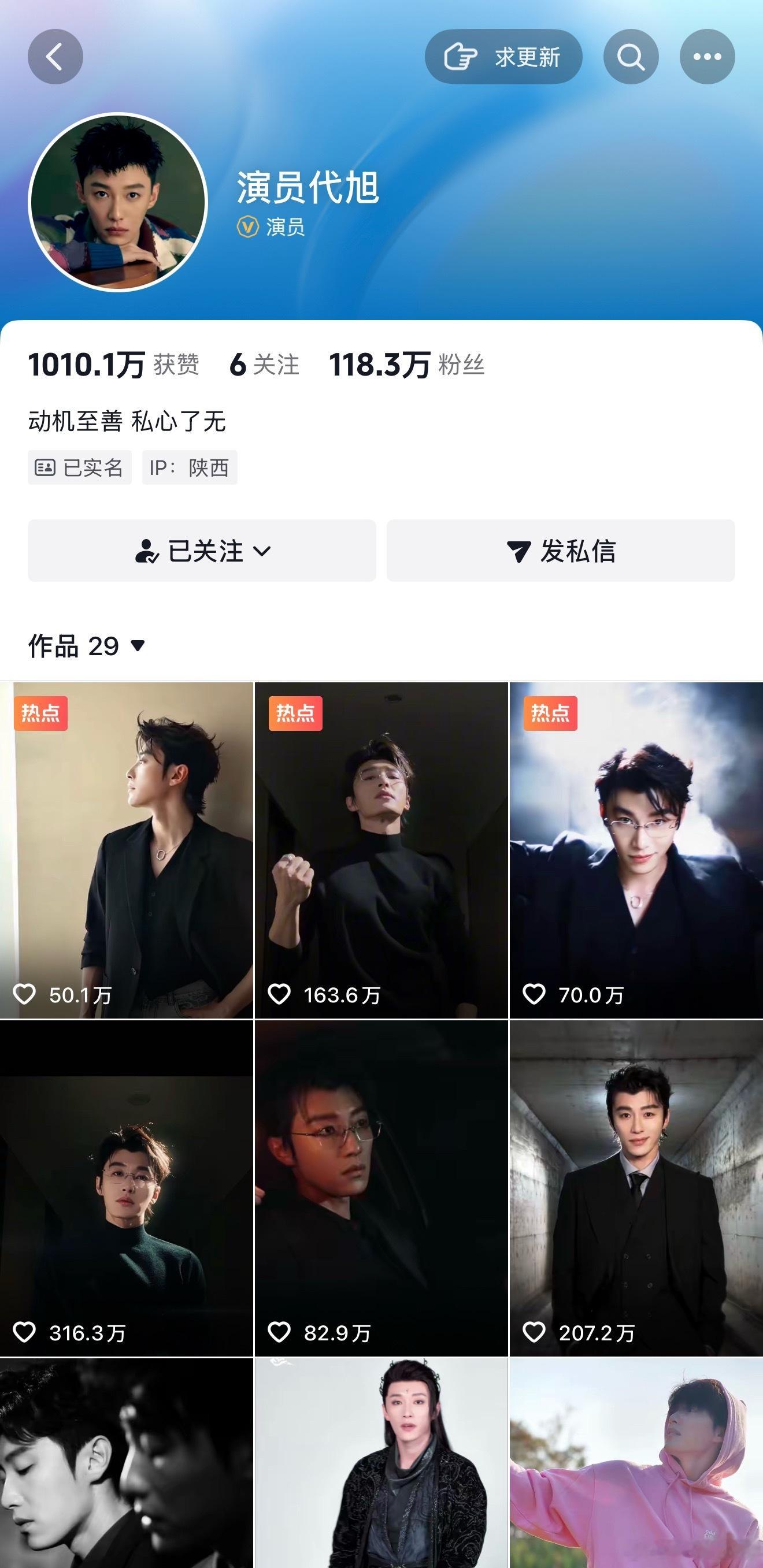Open the video with 163.6万 likes
Image resolution: width=763 pixels, height=1568 pixels.
click(381, 850)
